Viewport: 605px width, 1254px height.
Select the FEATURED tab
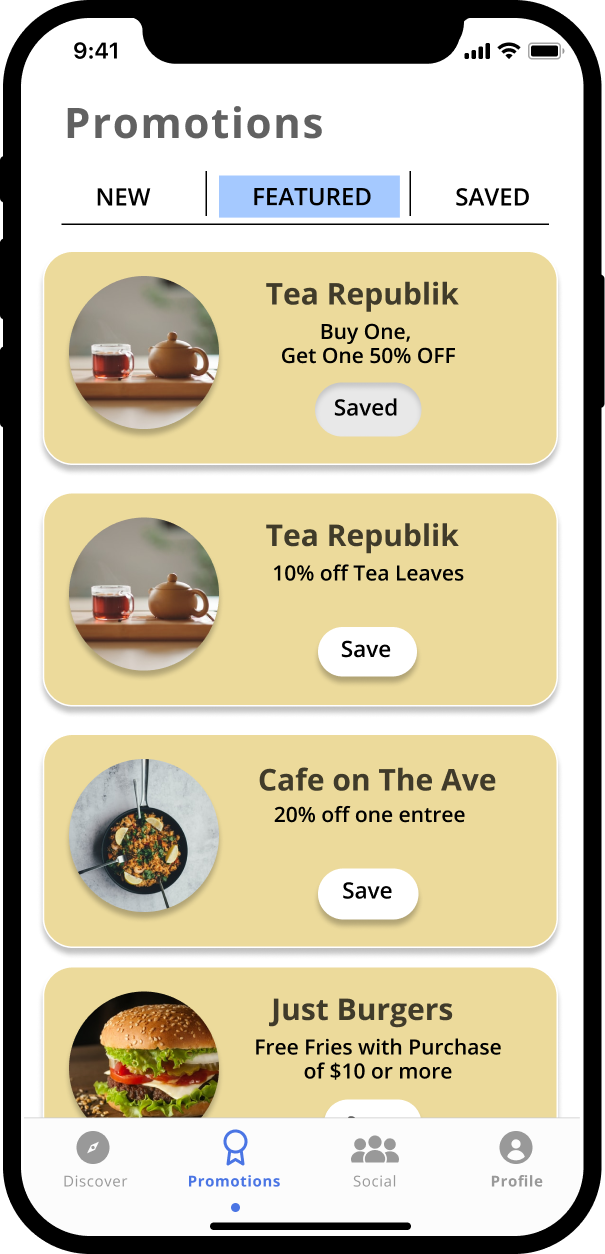pyautogui.click(x=310, y=197)
